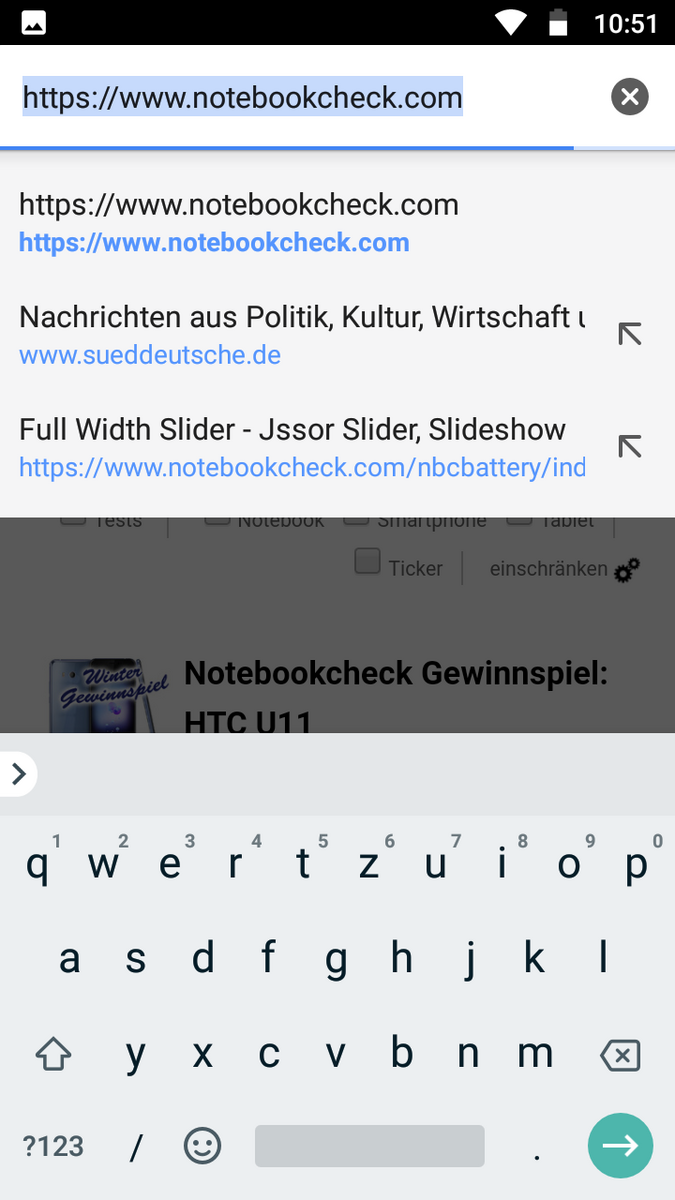Tap the slash key
This screenshot has height=1200, width=675.
point(136,1146)
